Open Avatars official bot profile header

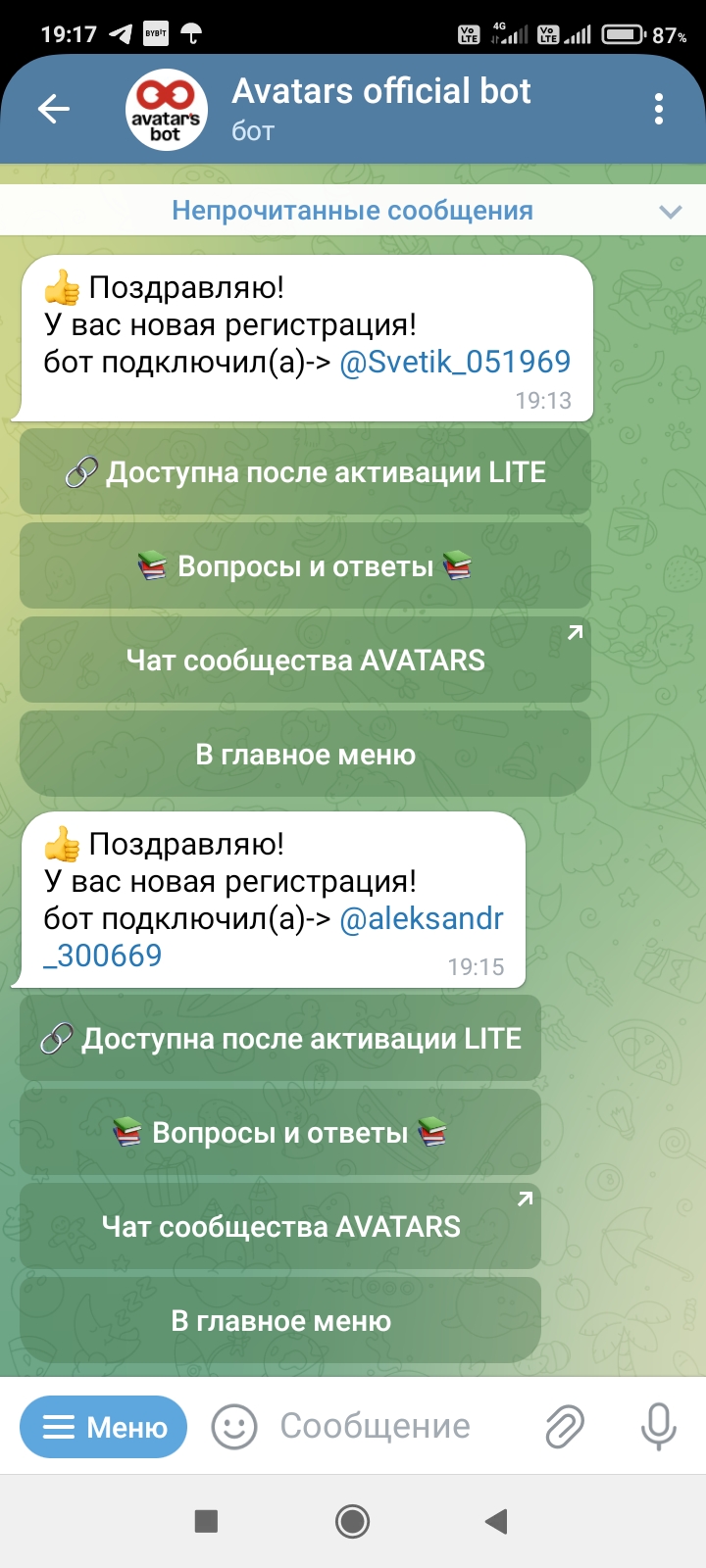[x=380, y=109]
